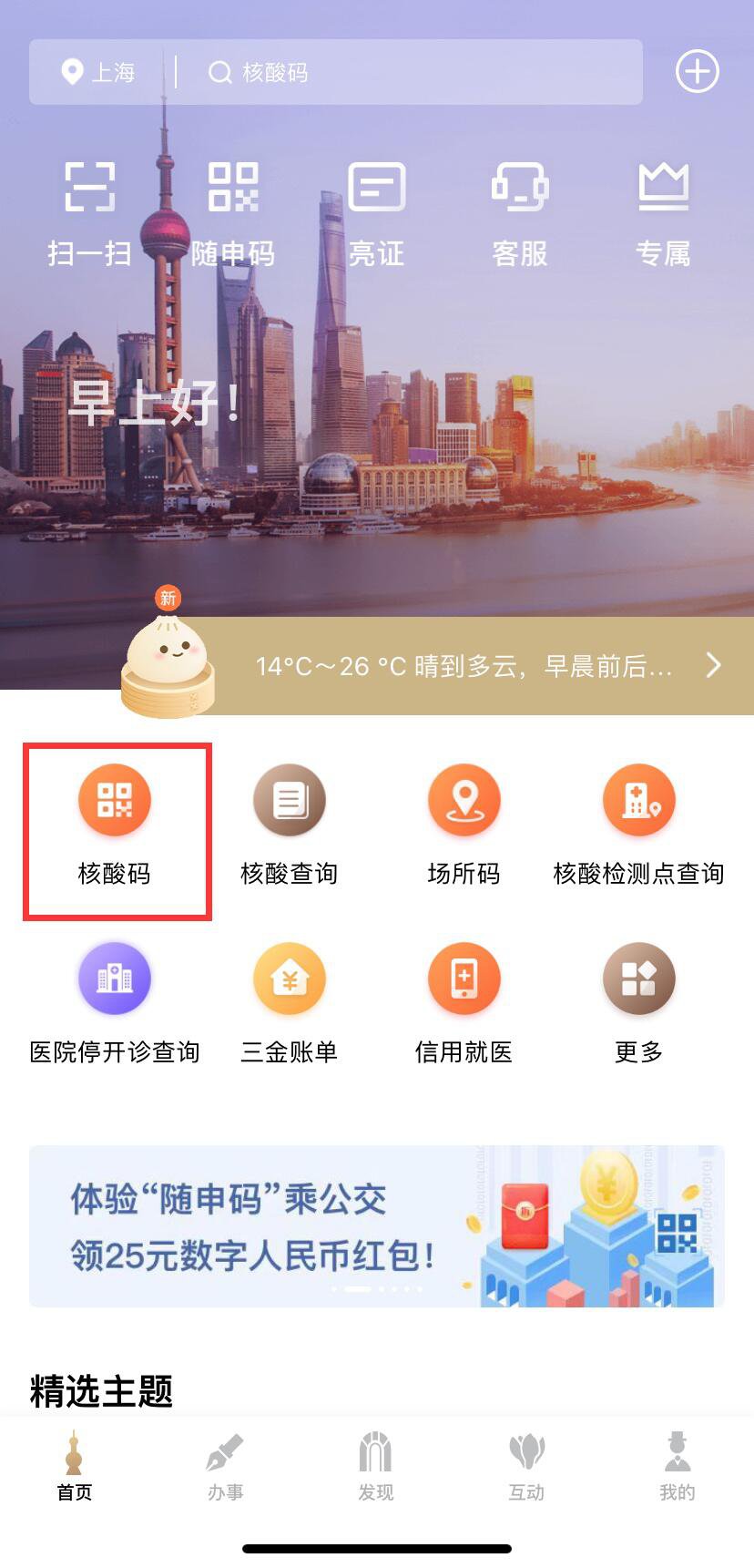This screenshot has width=754, height=1568.
Task: Tap the 核酸码 search box
Action: point(410,72)
